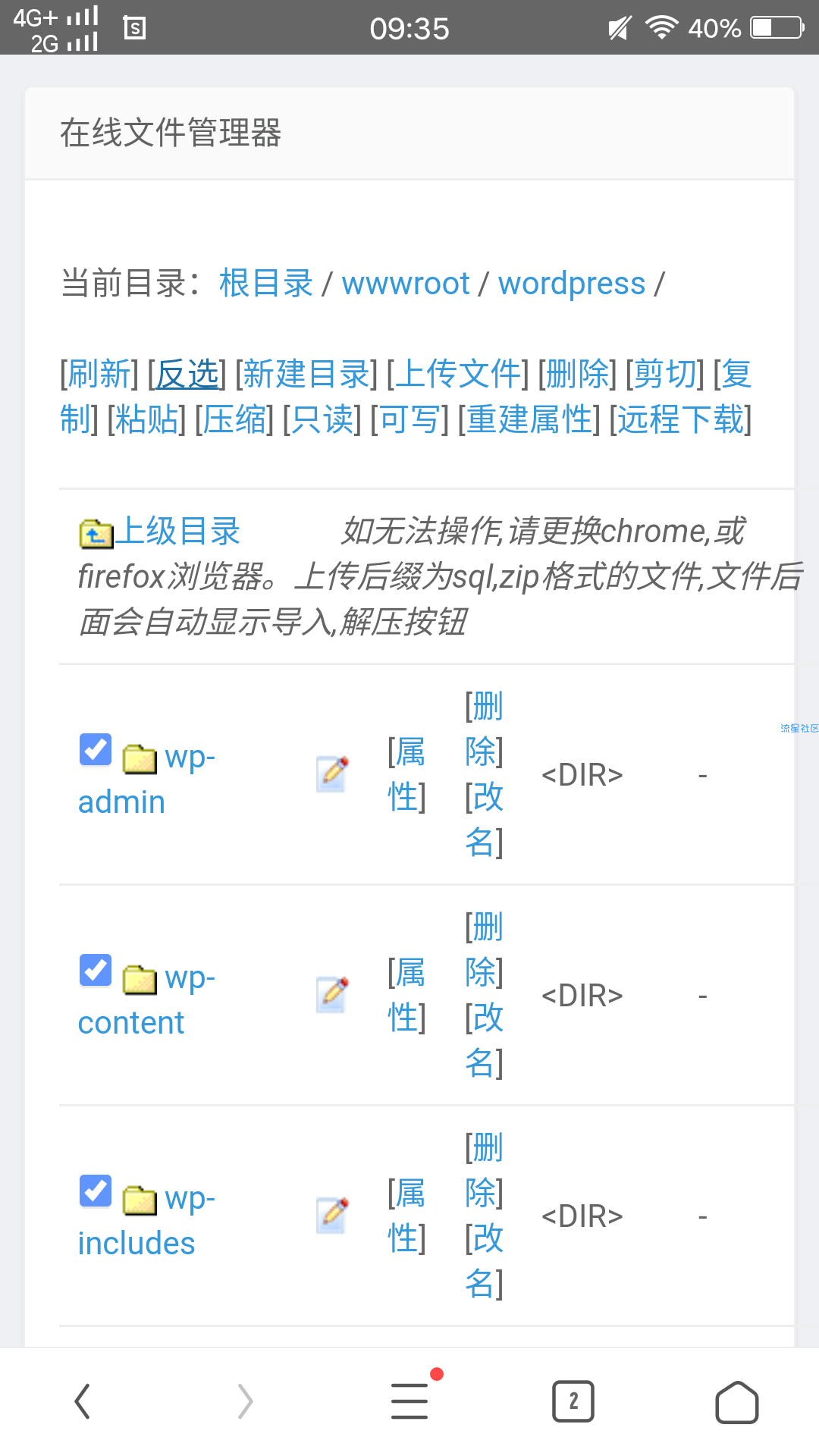Tap the 上传文件 upload link
Image resolution: width=819 pixels, height=1456 pixels.
[457, 374]
